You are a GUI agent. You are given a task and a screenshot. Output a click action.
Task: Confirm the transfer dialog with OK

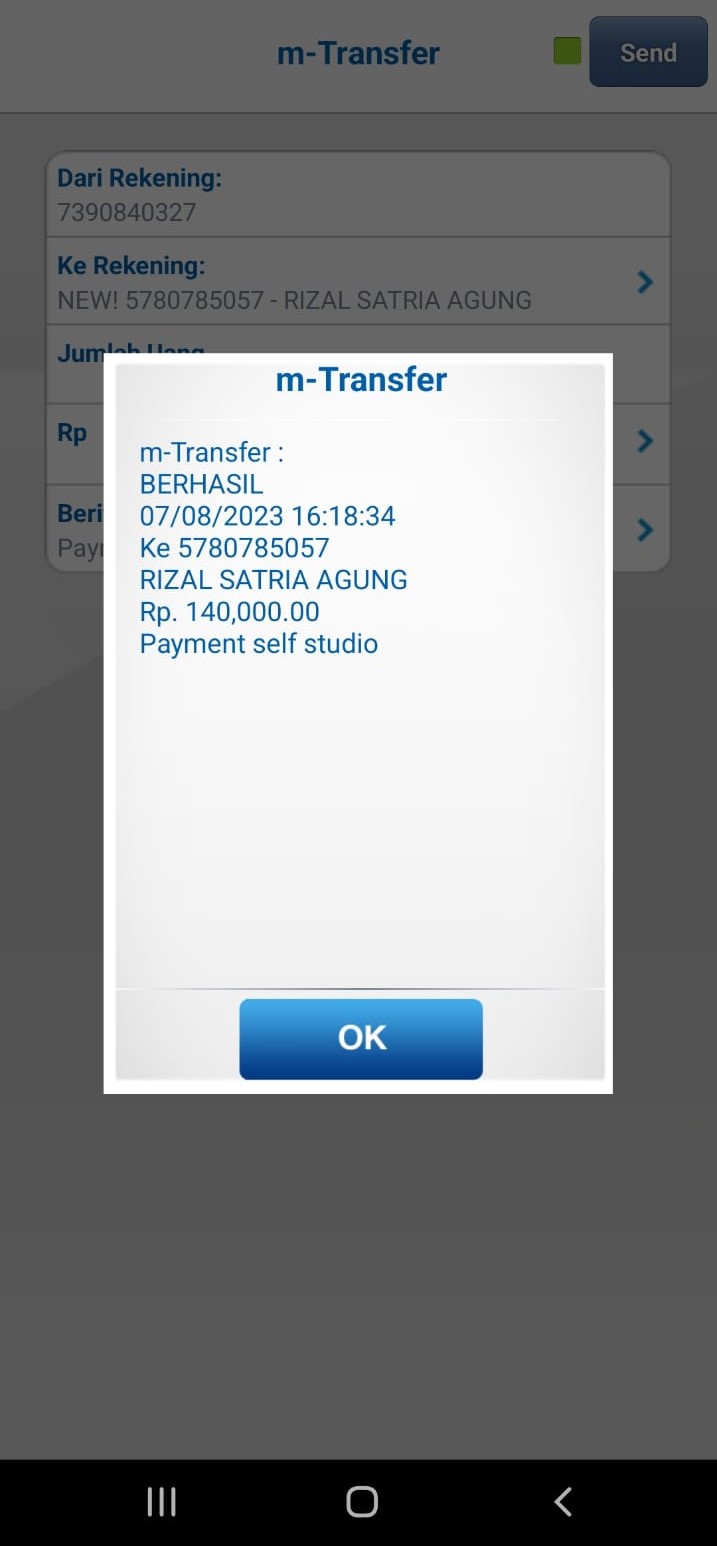360,1038
